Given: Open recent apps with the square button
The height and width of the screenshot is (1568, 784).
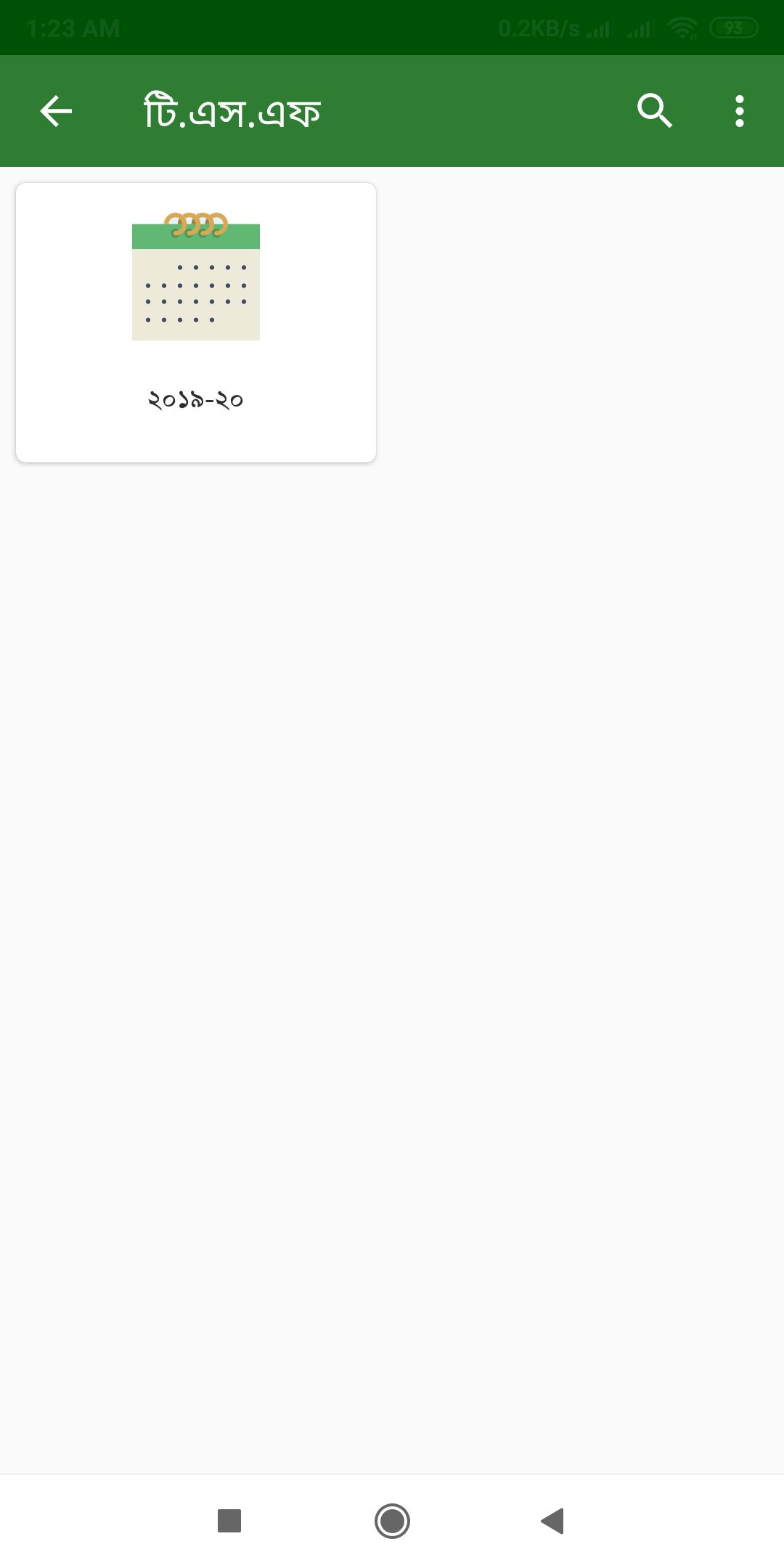Looking at the screenshot, I should (x=229, y=1520).
